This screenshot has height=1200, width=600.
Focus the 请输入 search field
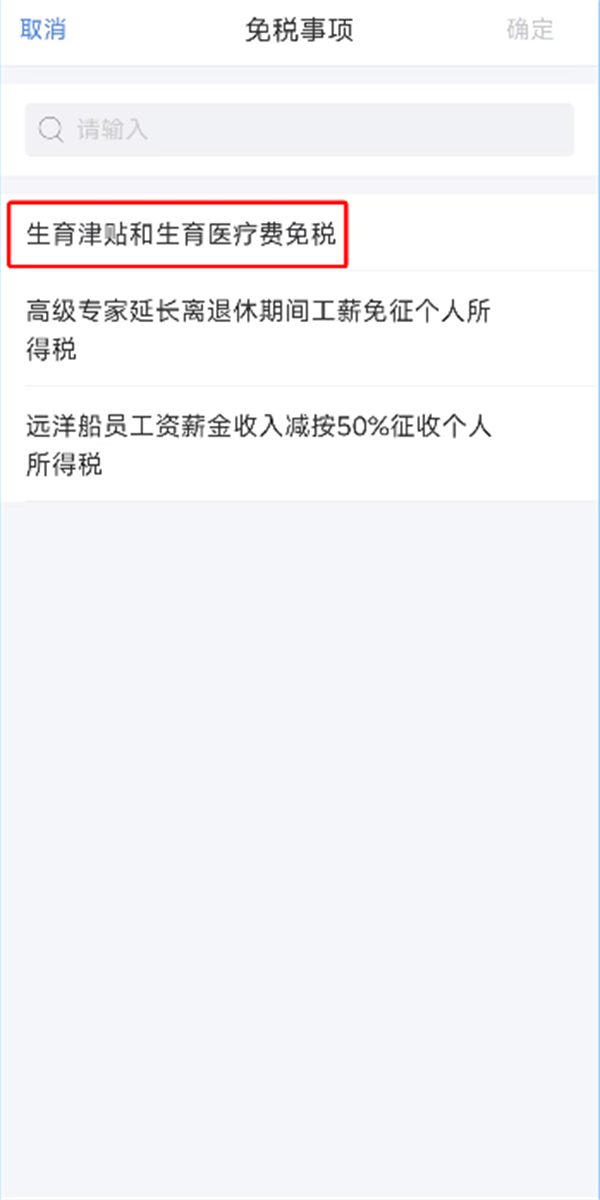pos(300,130)
